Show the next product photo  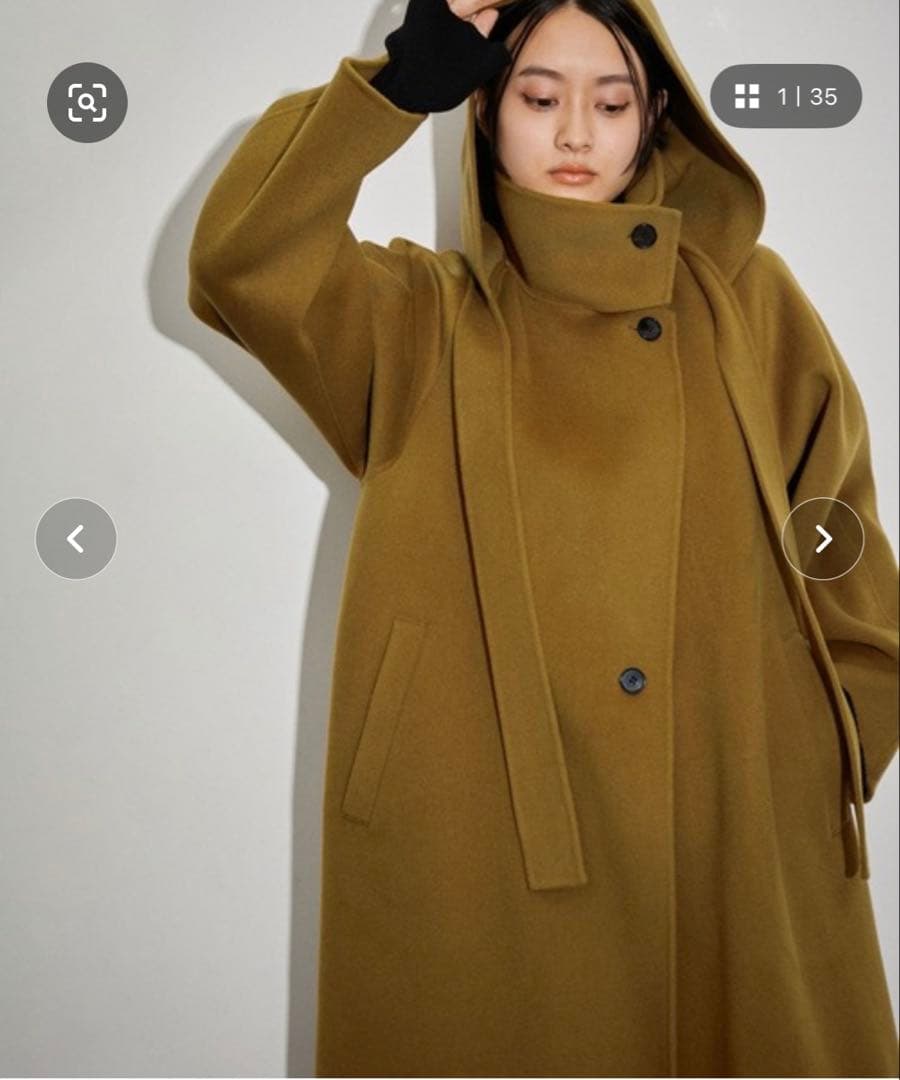pyautogui.click(x=822, y=539)
